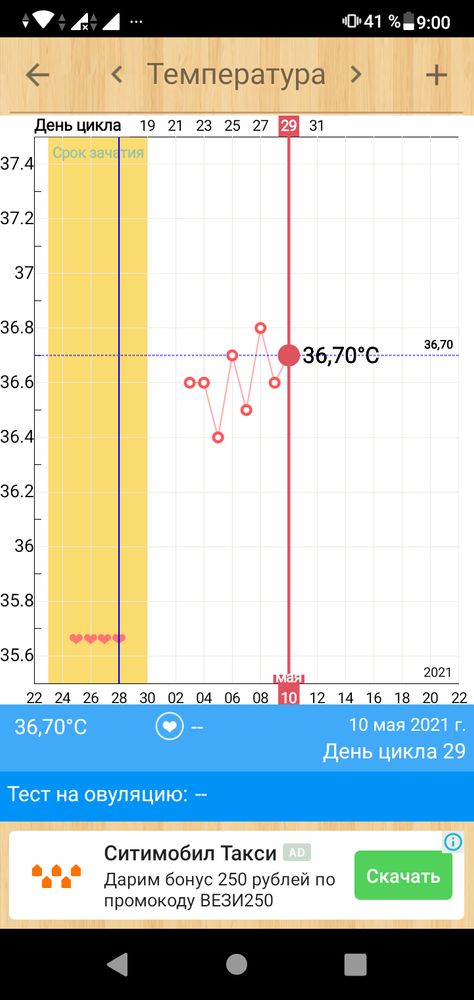Open recent apps from navigation bar

pos(355,964)
